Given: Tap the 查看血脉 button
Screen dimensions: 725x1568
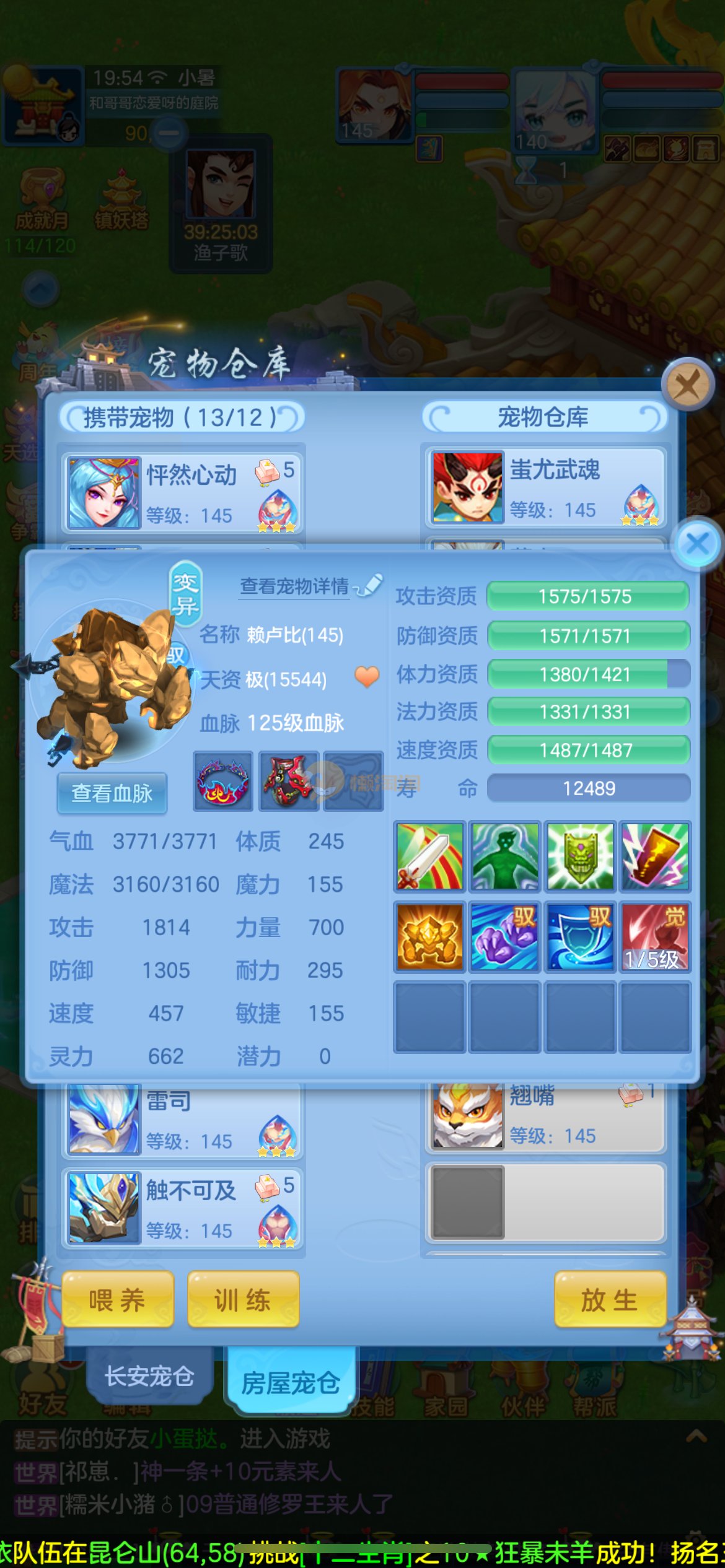Looking at the screenshot, I should click(112, 793).
